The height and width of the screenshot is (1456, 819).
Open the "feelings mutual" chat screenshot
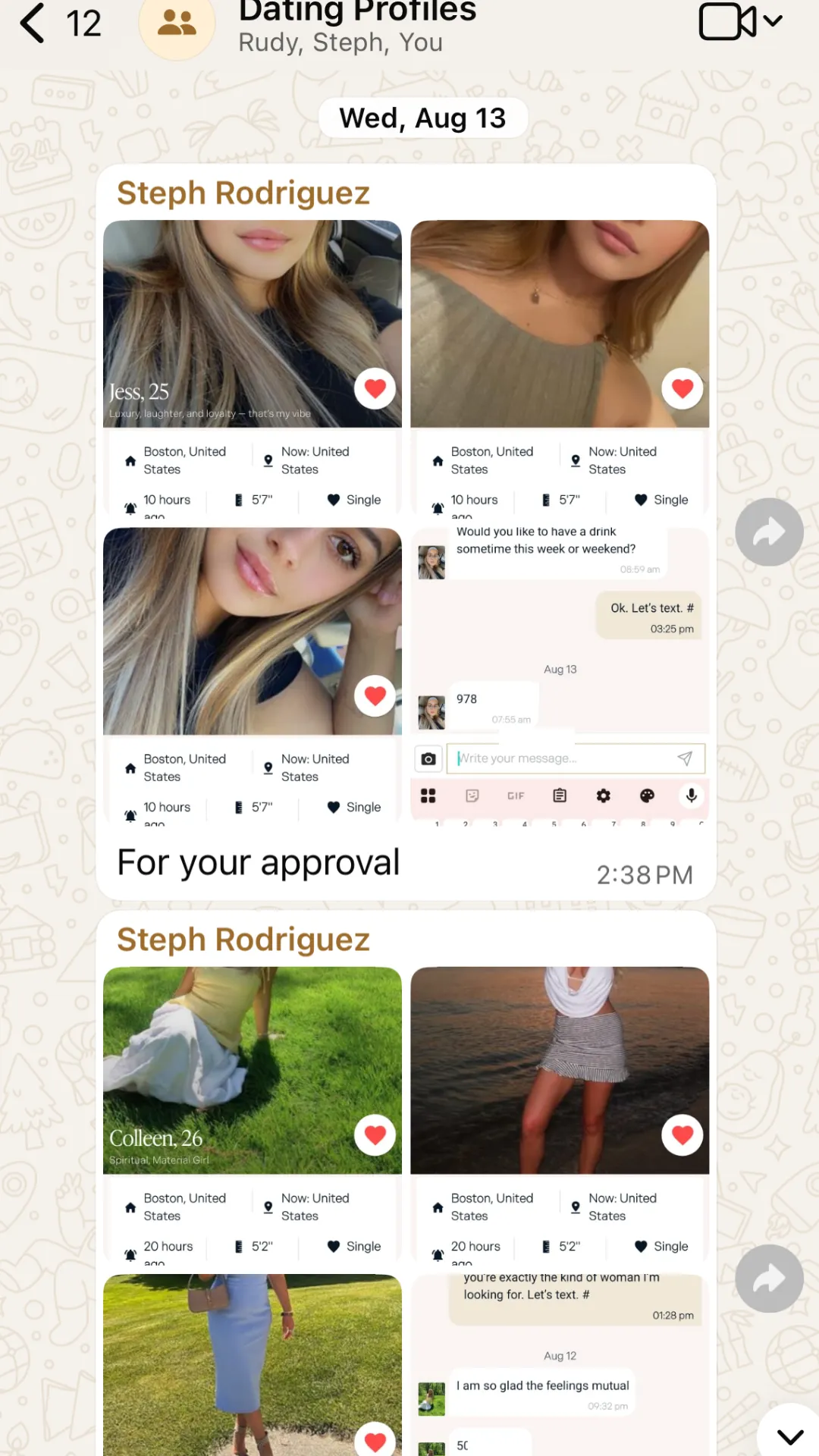click(x=560, y=1365)
